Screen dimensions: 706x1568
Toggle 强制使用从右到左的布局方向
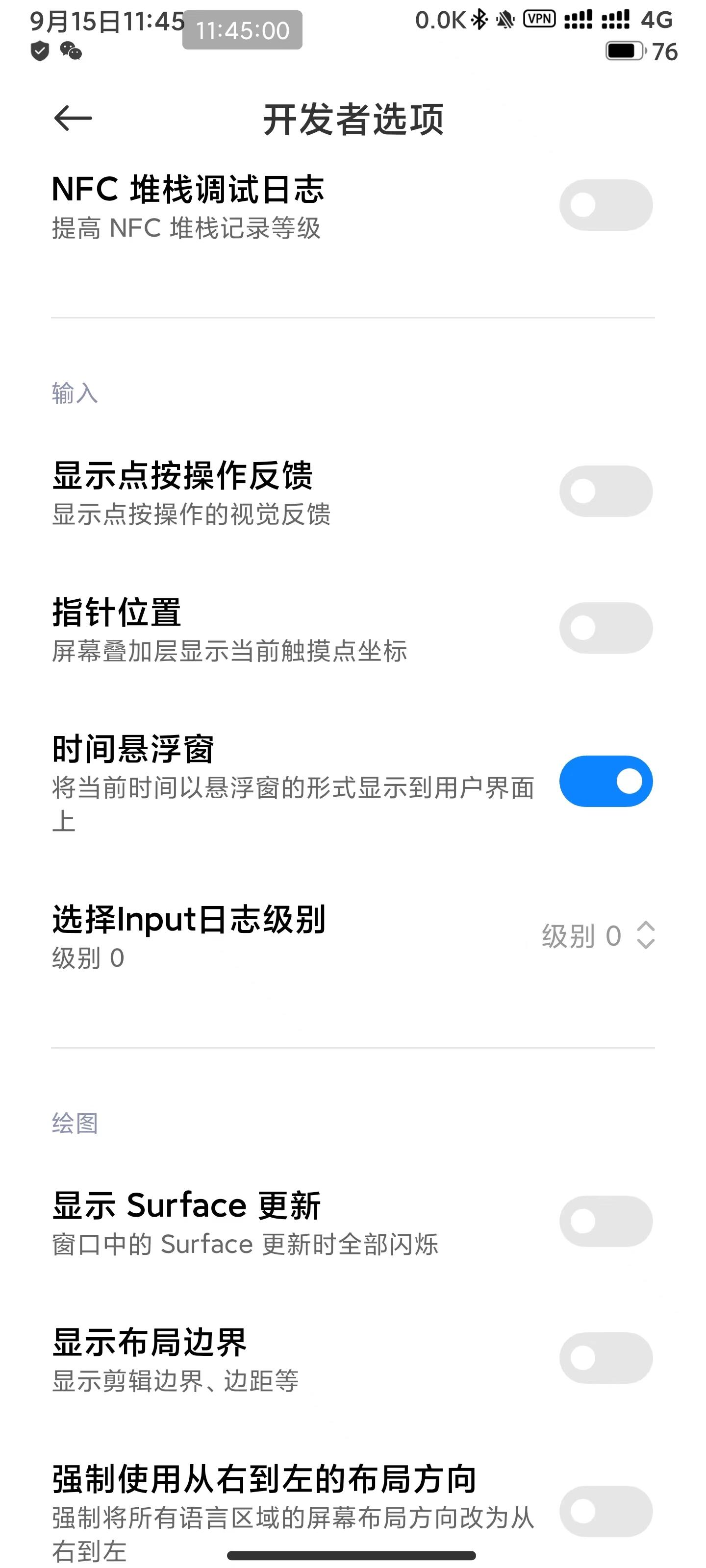(605, 1511)
